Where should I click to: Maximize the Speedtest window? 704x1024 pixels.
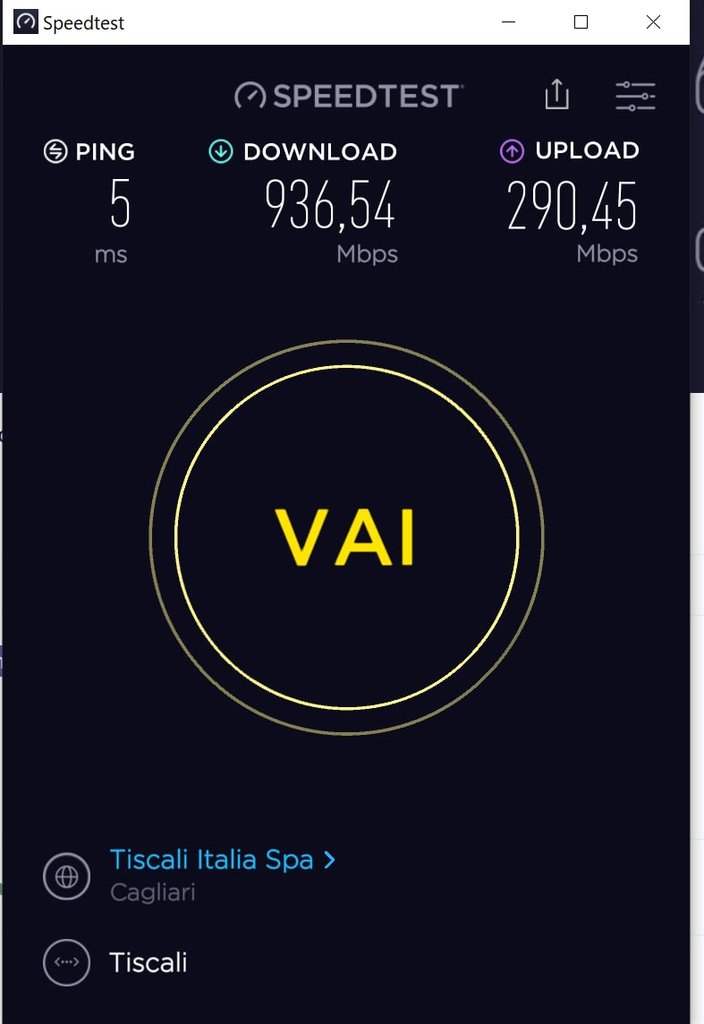coord(580,22)
